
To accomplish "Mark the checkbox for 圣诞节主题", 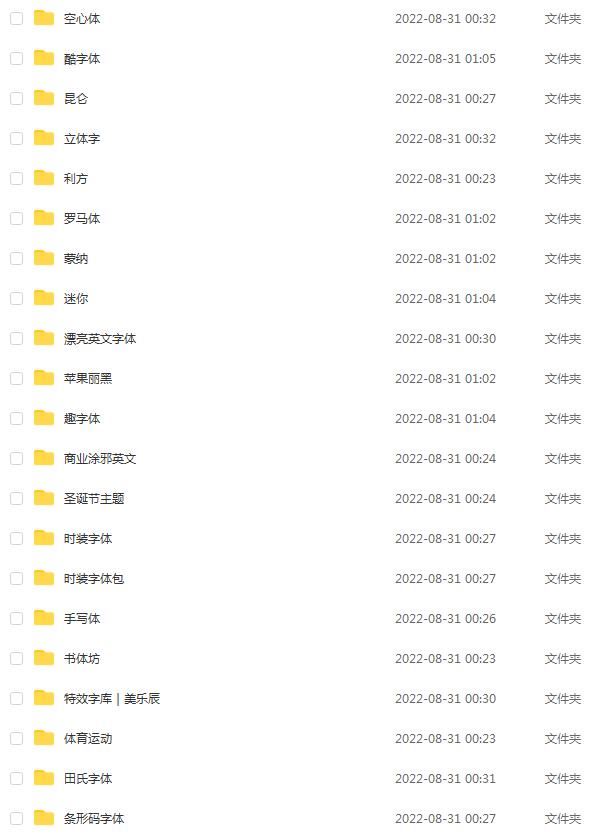I will pos(16,499).
